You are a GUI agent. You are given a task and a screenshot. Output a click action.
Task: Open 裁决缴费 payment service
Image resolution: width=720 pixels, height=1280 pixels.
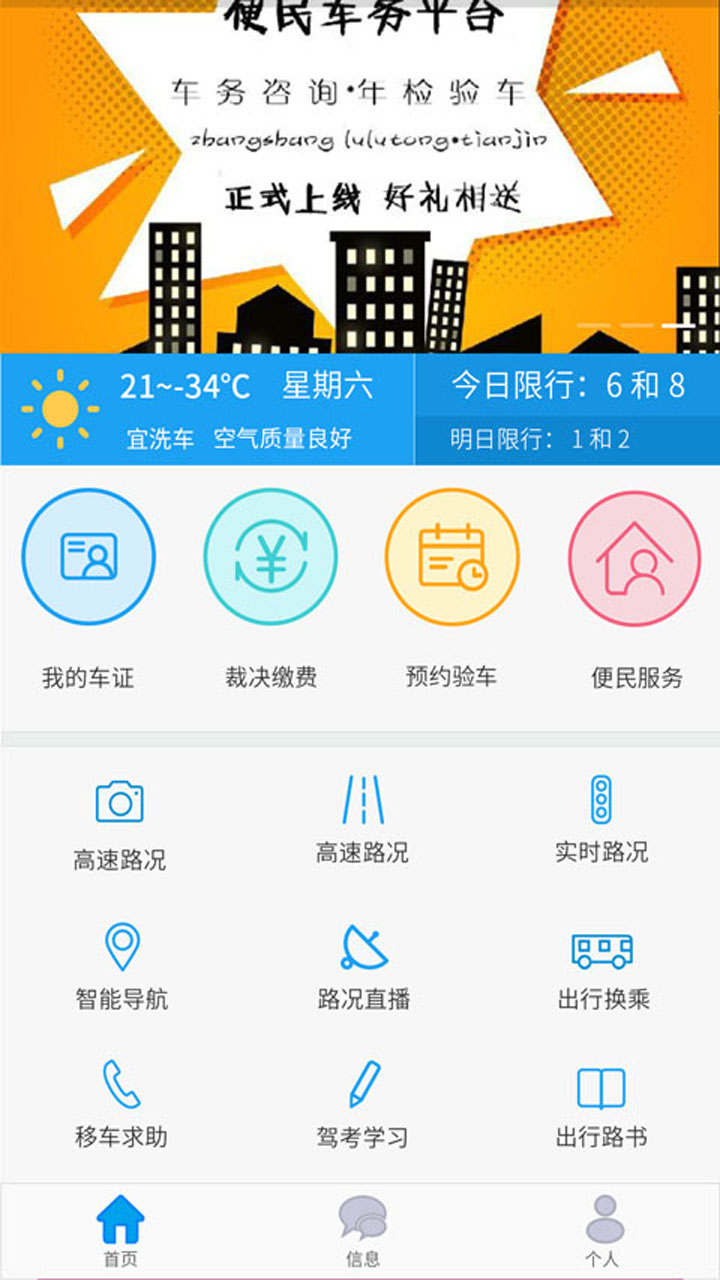pyautogui.click(x=268, y=558)
